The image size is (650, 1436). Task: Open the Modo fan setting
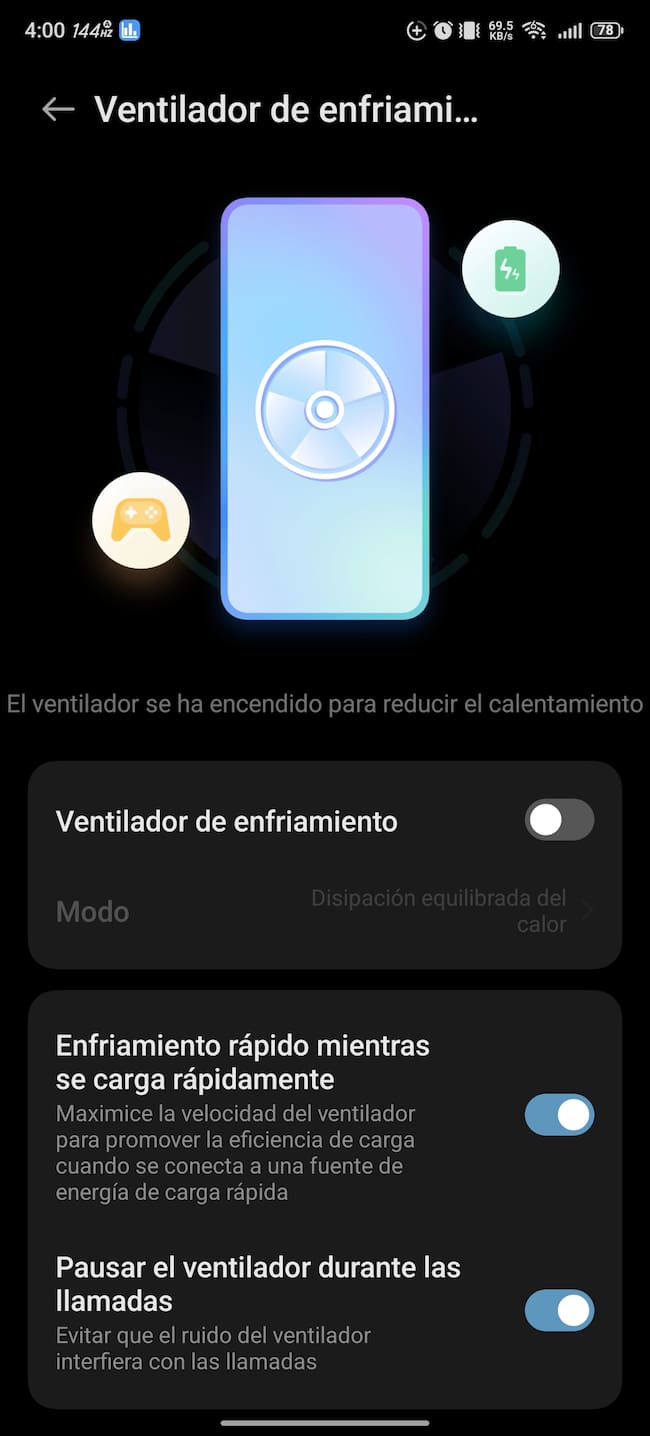pyautogui.click(x=325, y=911)
